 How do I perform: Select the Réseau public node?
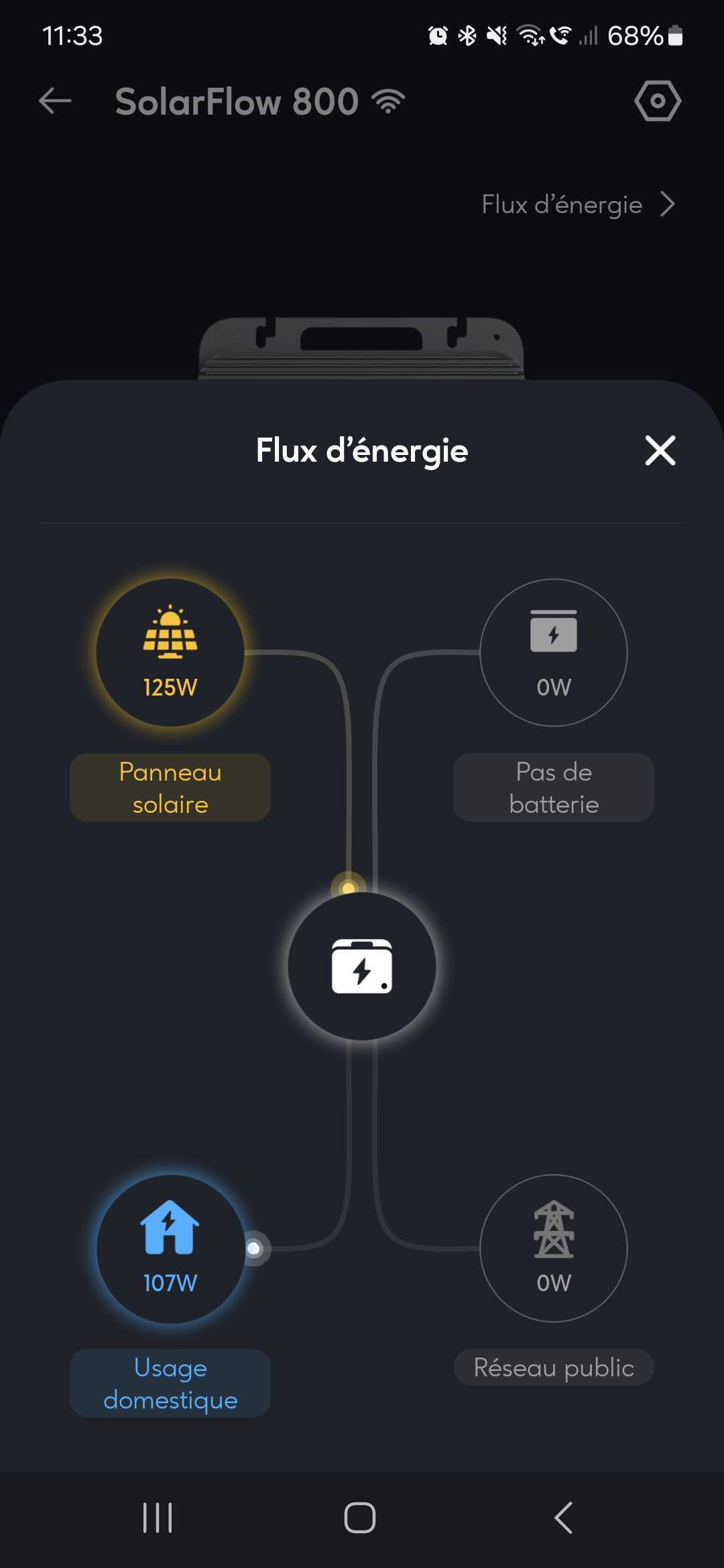point(553,1248)
